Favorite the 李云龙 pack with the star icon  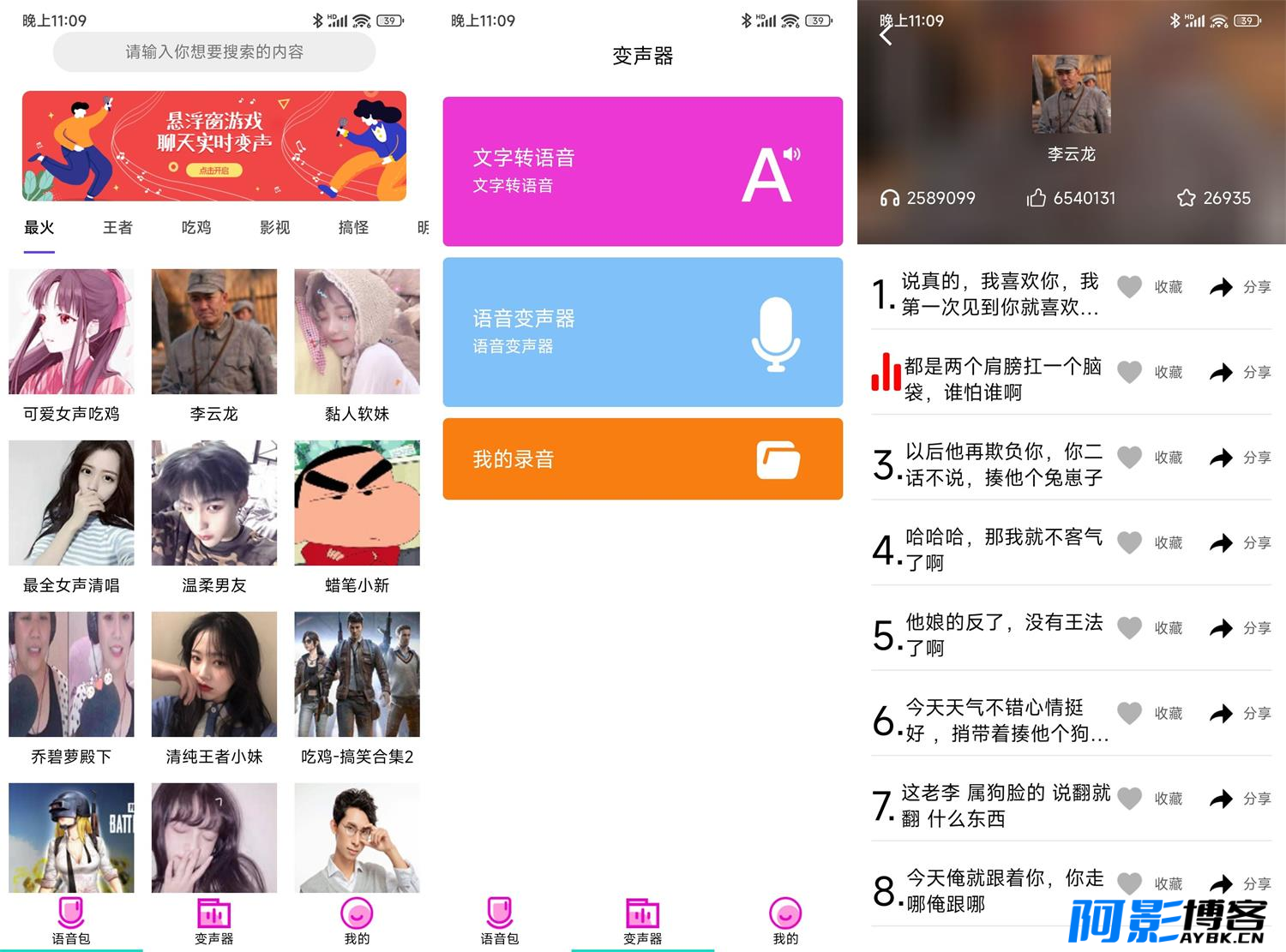[1187, 198]
